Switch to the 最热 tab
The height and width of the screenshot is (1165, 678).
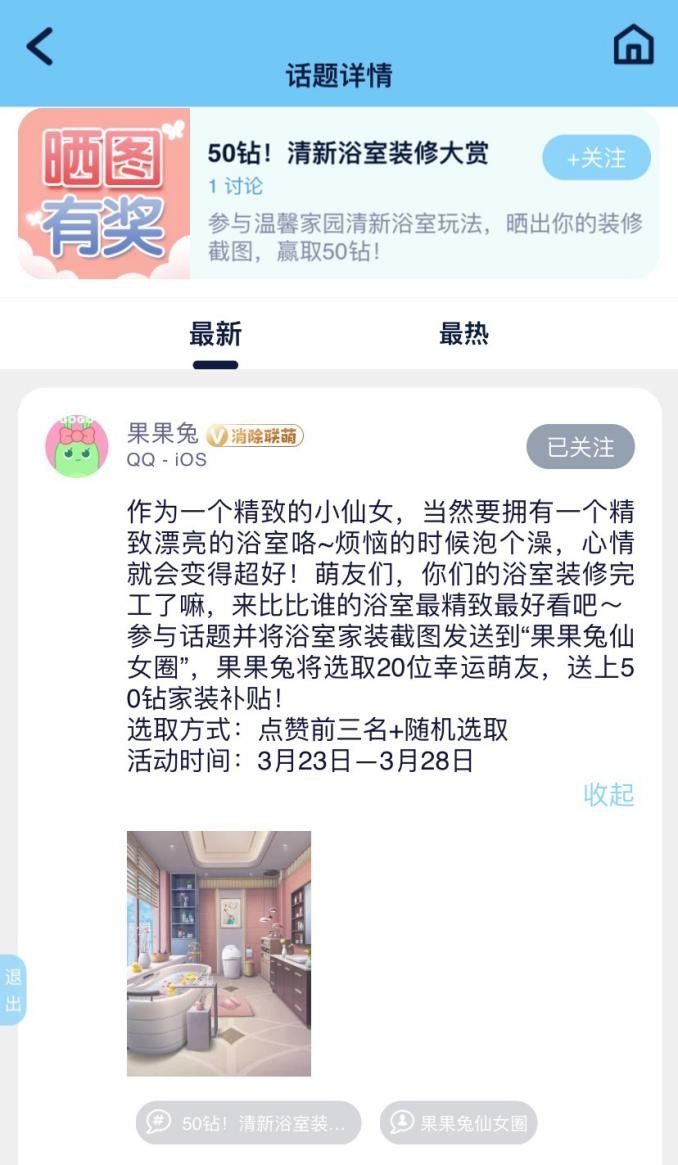tap(463, 334)
